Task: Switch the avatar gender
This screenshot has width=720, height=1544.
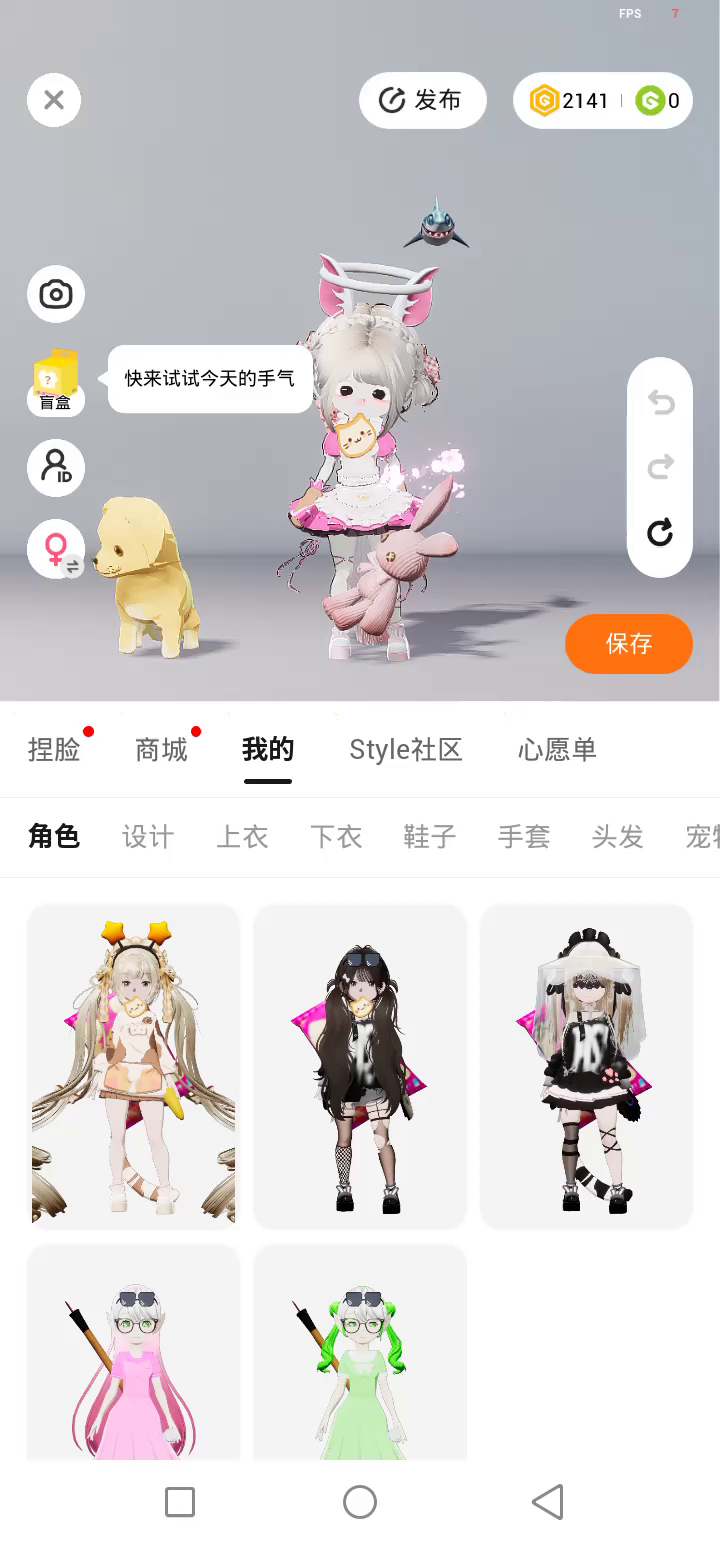Action: (x=56, y=549)
